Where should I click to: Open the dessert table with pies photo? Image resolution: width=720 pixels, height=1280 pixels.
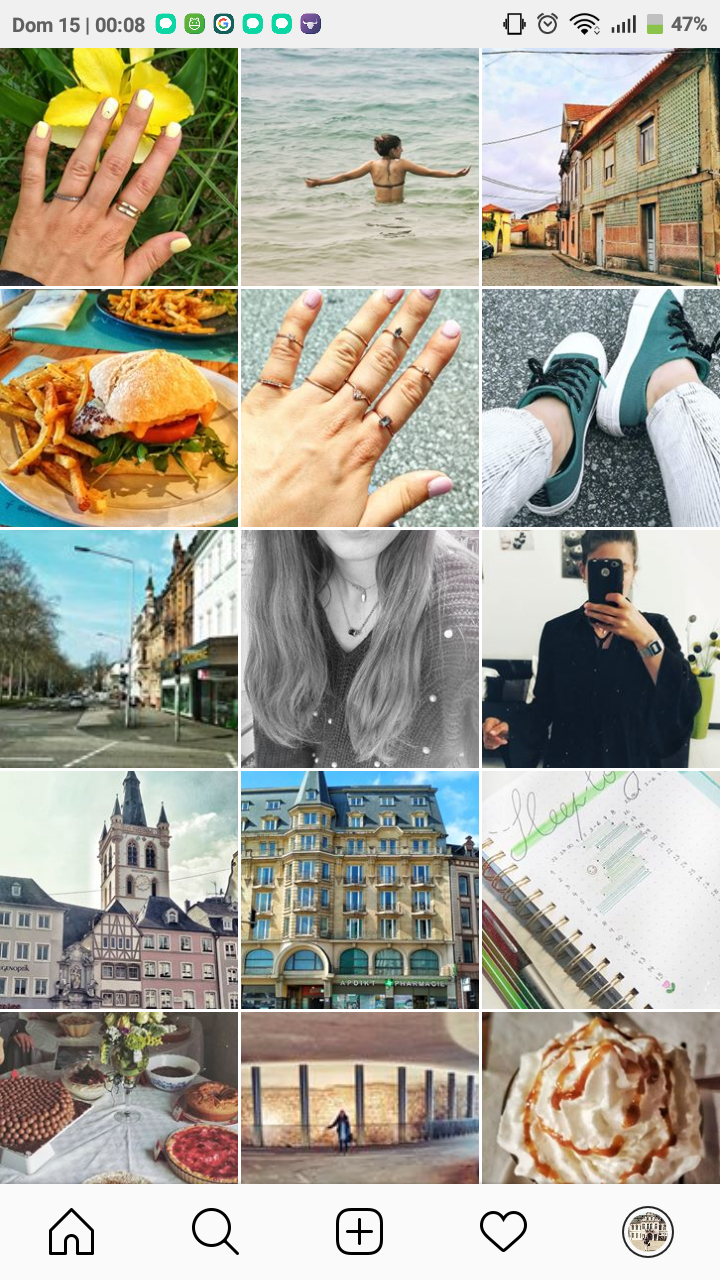[x=119, y=1098]
